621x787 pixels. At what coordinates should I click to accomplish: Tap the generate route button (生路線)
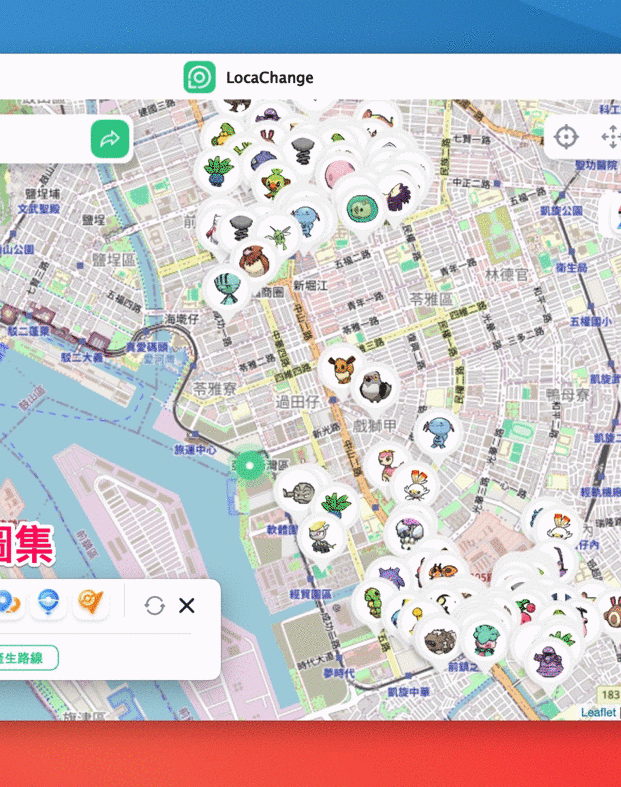click(27, 657)
